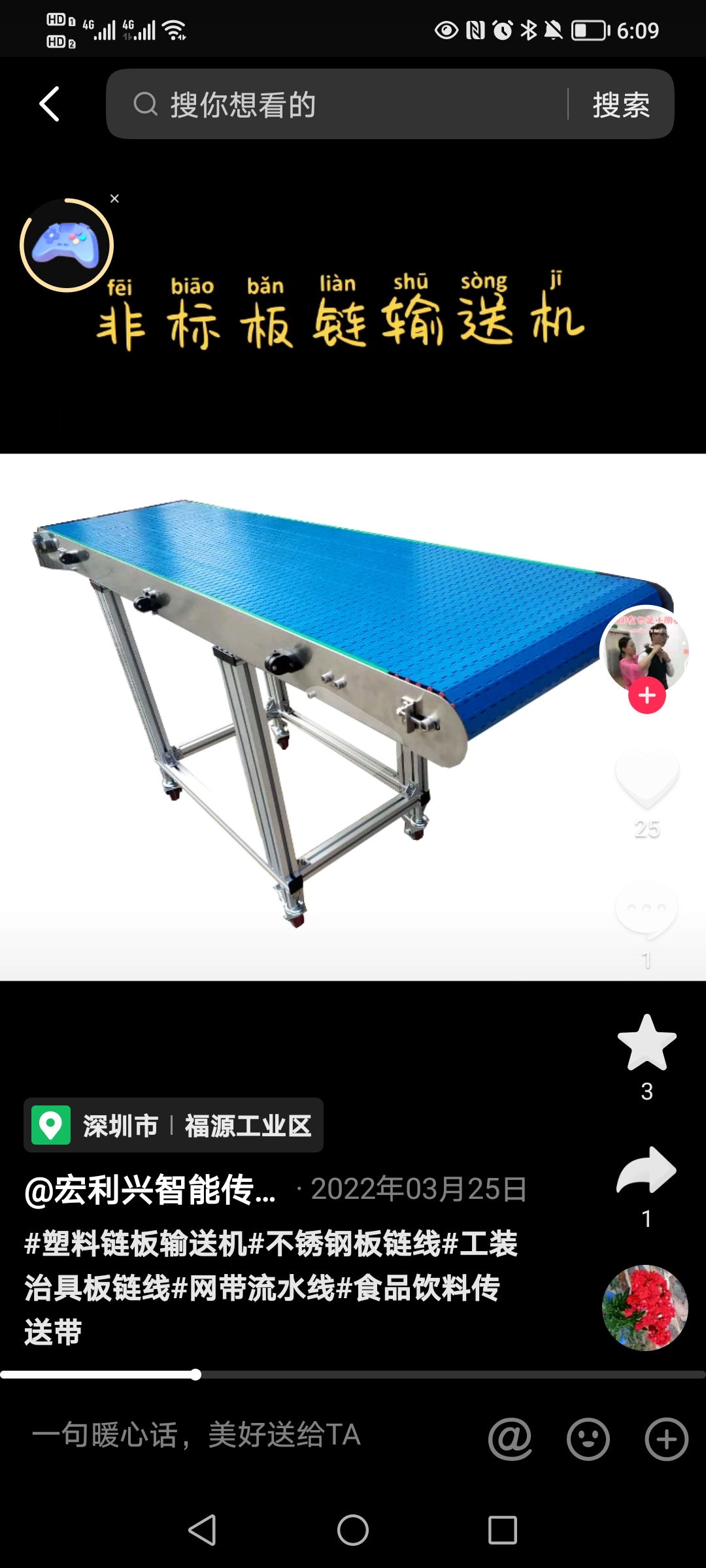Like the video with the heart icon
706x1568 pixels.
647,779
